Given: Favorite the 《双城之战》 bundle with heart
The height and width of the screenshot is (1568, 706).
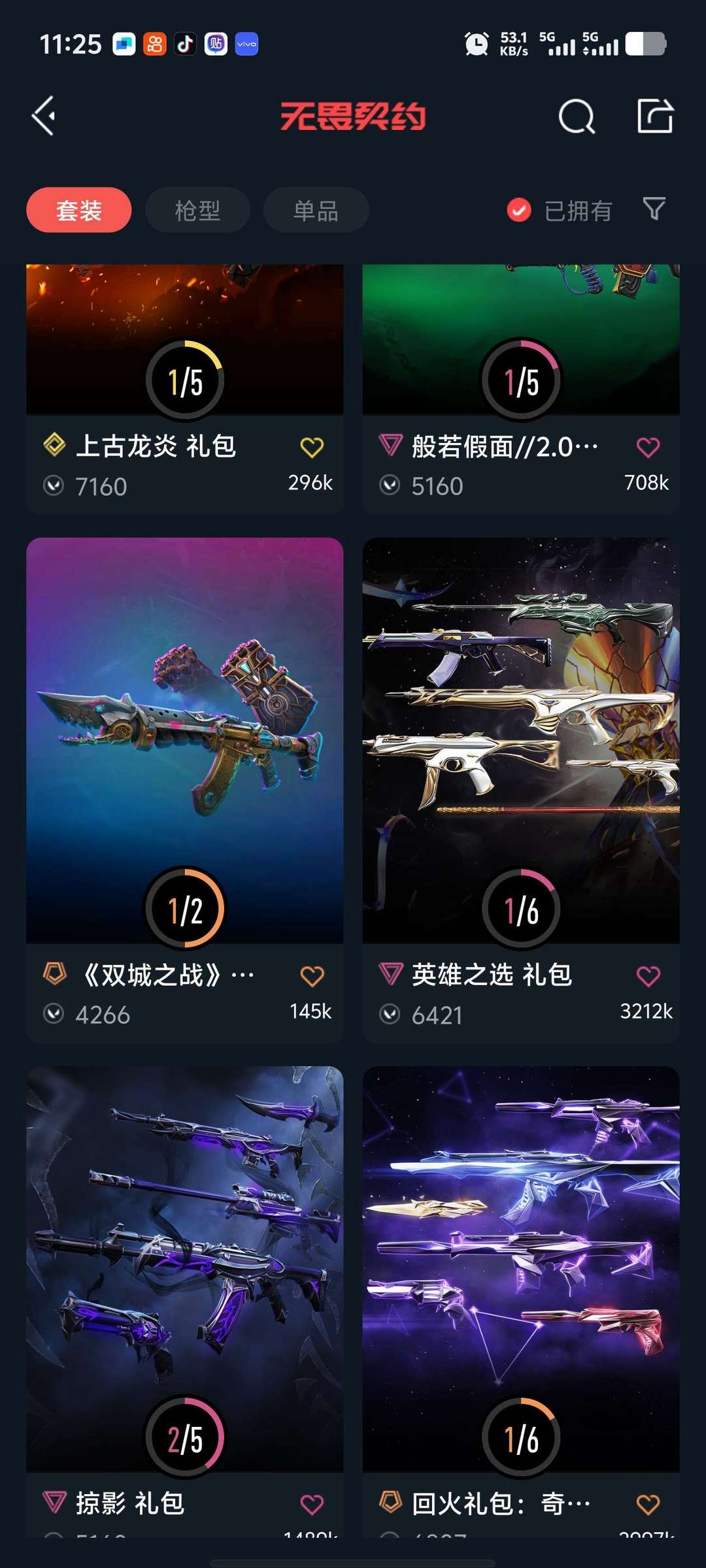Looking at the screenshot, I should pyautogui.click(x=312, y=976).
